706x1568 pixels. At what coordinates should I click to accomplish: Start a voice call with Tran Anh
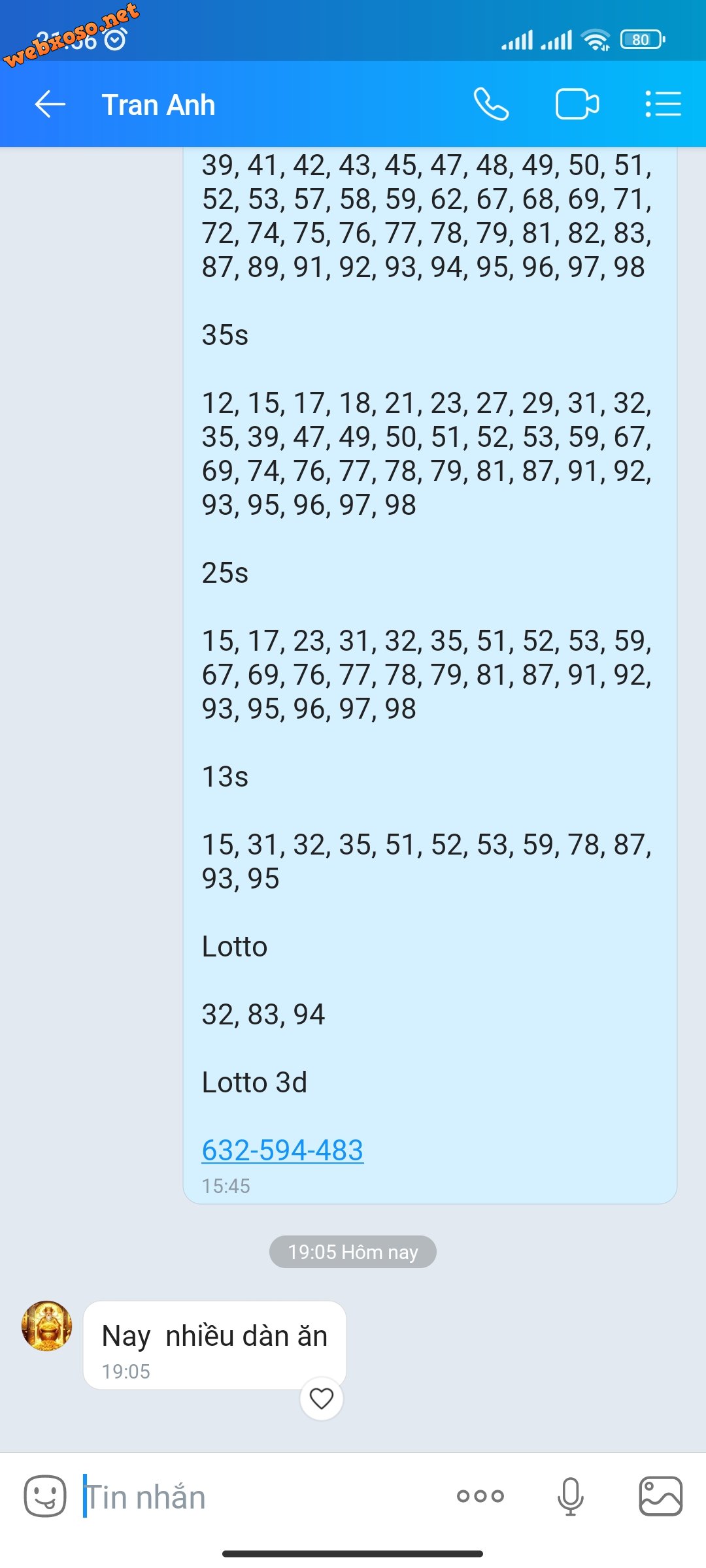(491, 105)
